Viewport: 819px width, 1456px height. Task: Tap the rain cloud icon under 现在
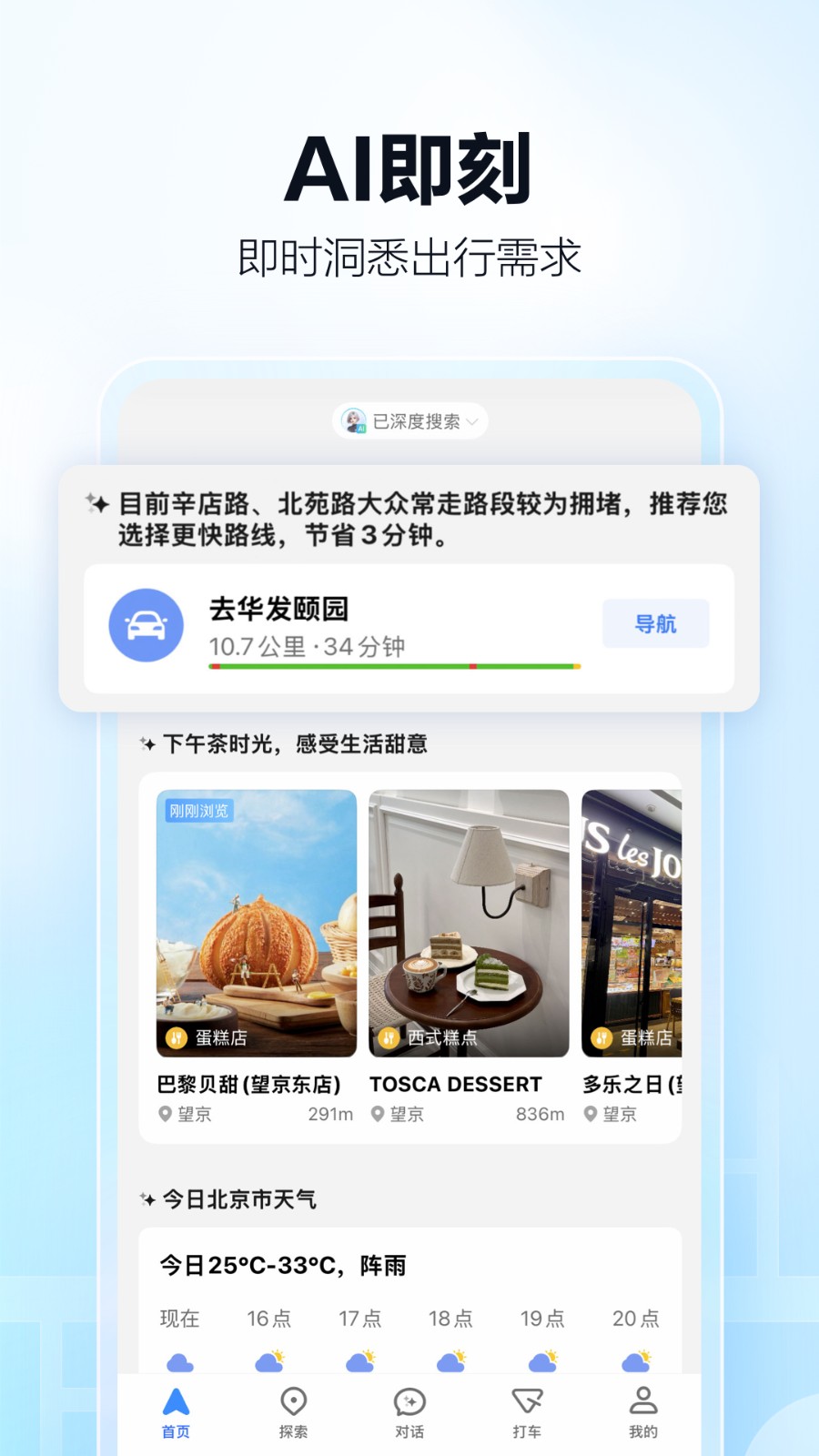(x=178, y=1360)
